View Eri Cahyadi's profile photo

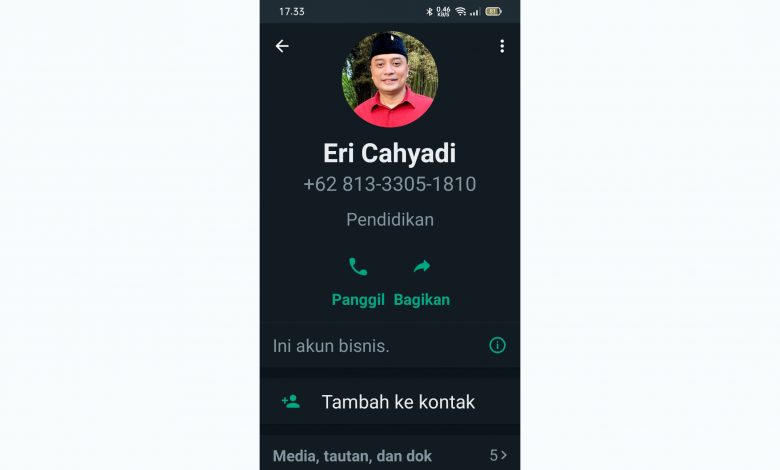(x=390, y=79)
